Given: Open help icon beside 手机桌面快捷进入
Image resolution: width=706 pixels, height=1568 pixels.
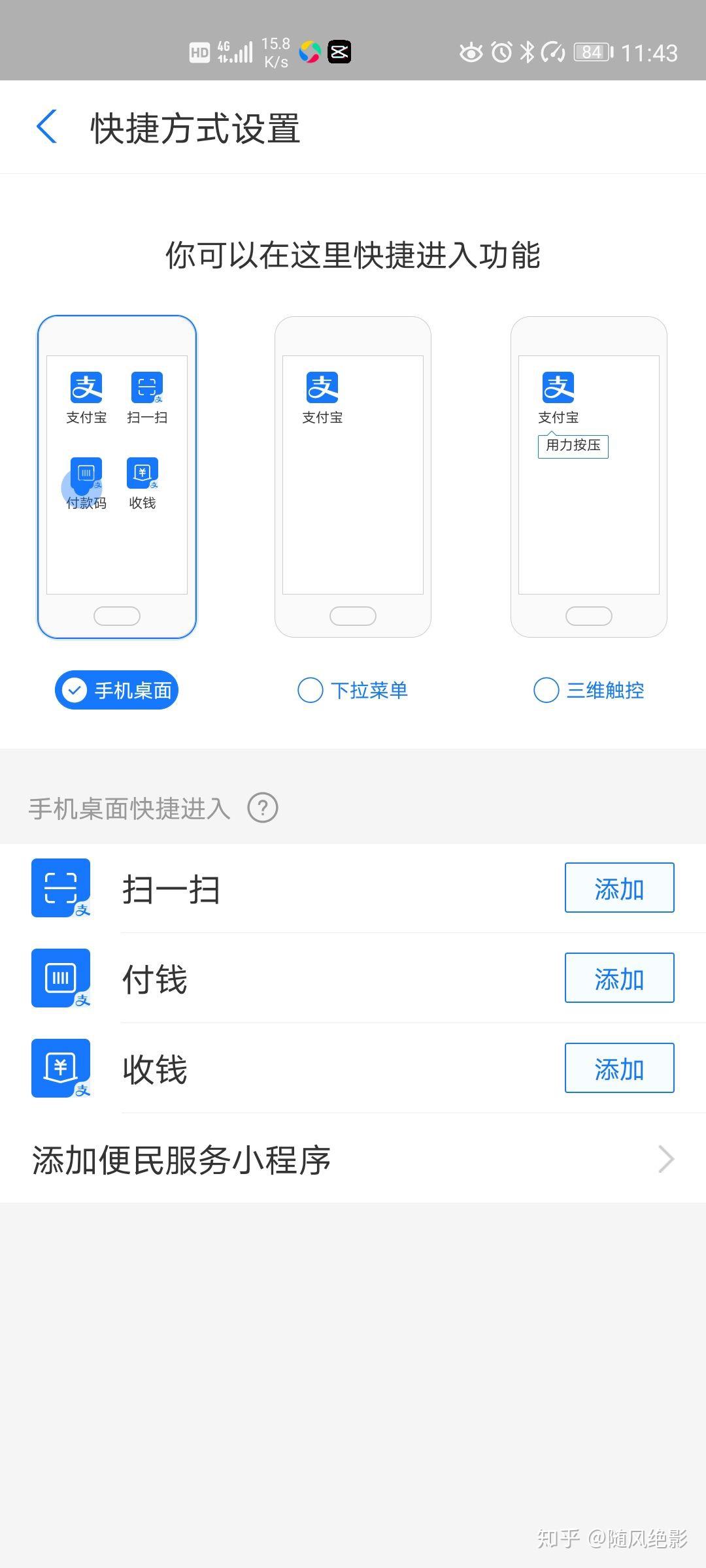Looking at the screenshot, I should click(x=263, y=808).
